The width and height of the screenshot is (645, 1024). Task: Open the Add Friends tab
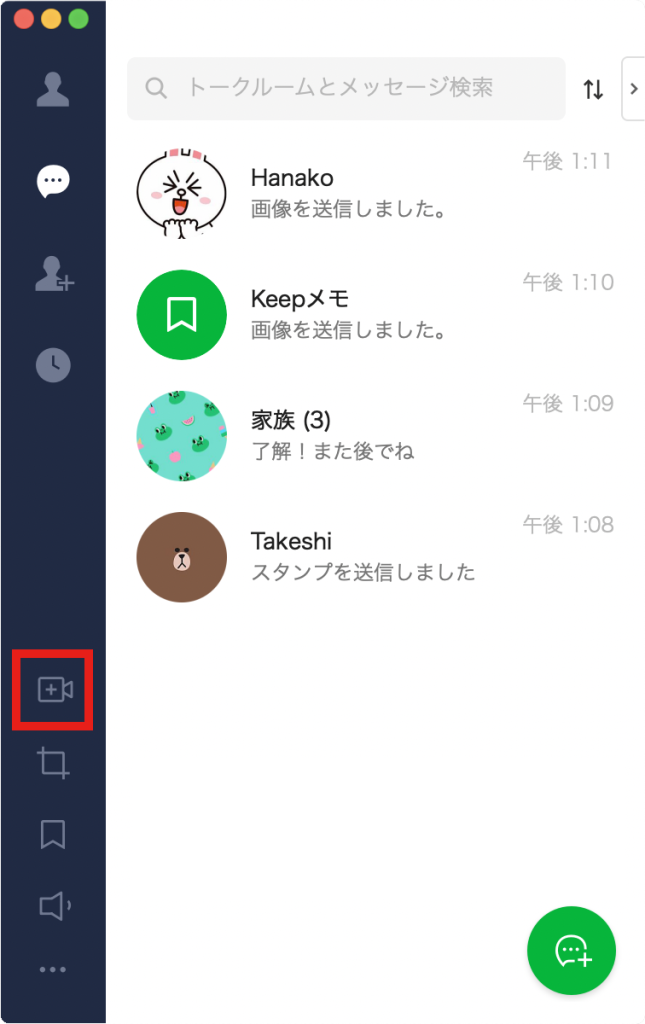[53, 273]
